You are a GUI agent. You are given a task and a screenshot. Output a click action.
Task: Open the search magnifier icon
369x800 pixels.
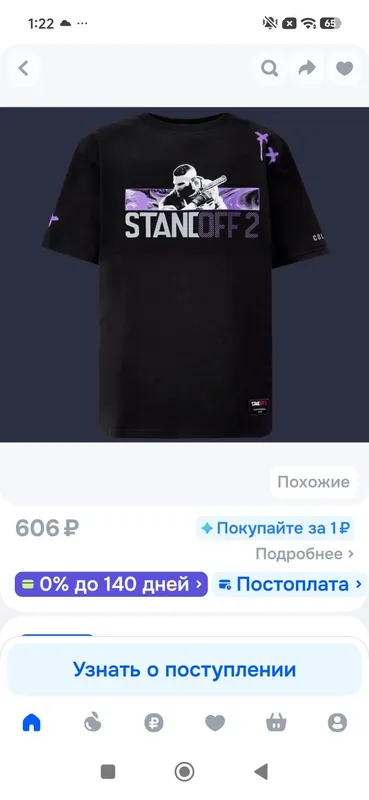click(269, 68)
